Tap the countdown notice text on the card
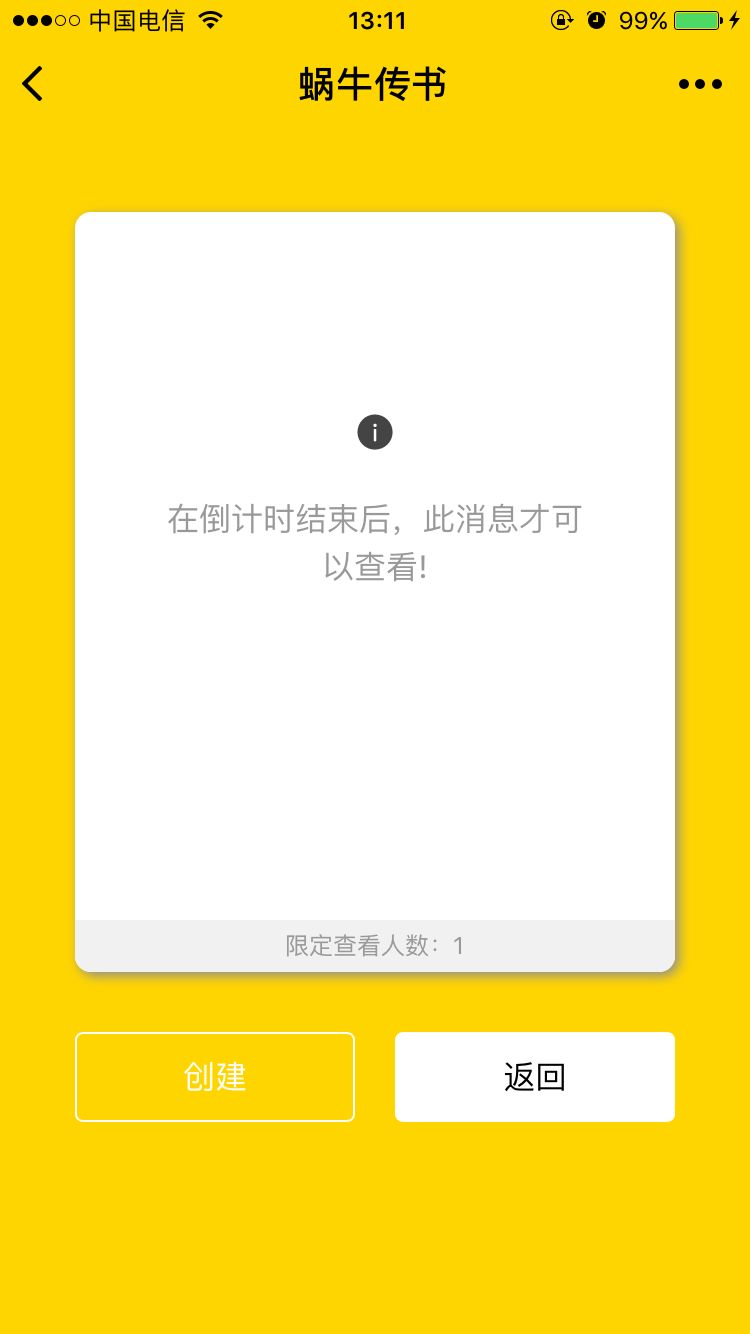The image size is (750, 1334). pos(375,537)
